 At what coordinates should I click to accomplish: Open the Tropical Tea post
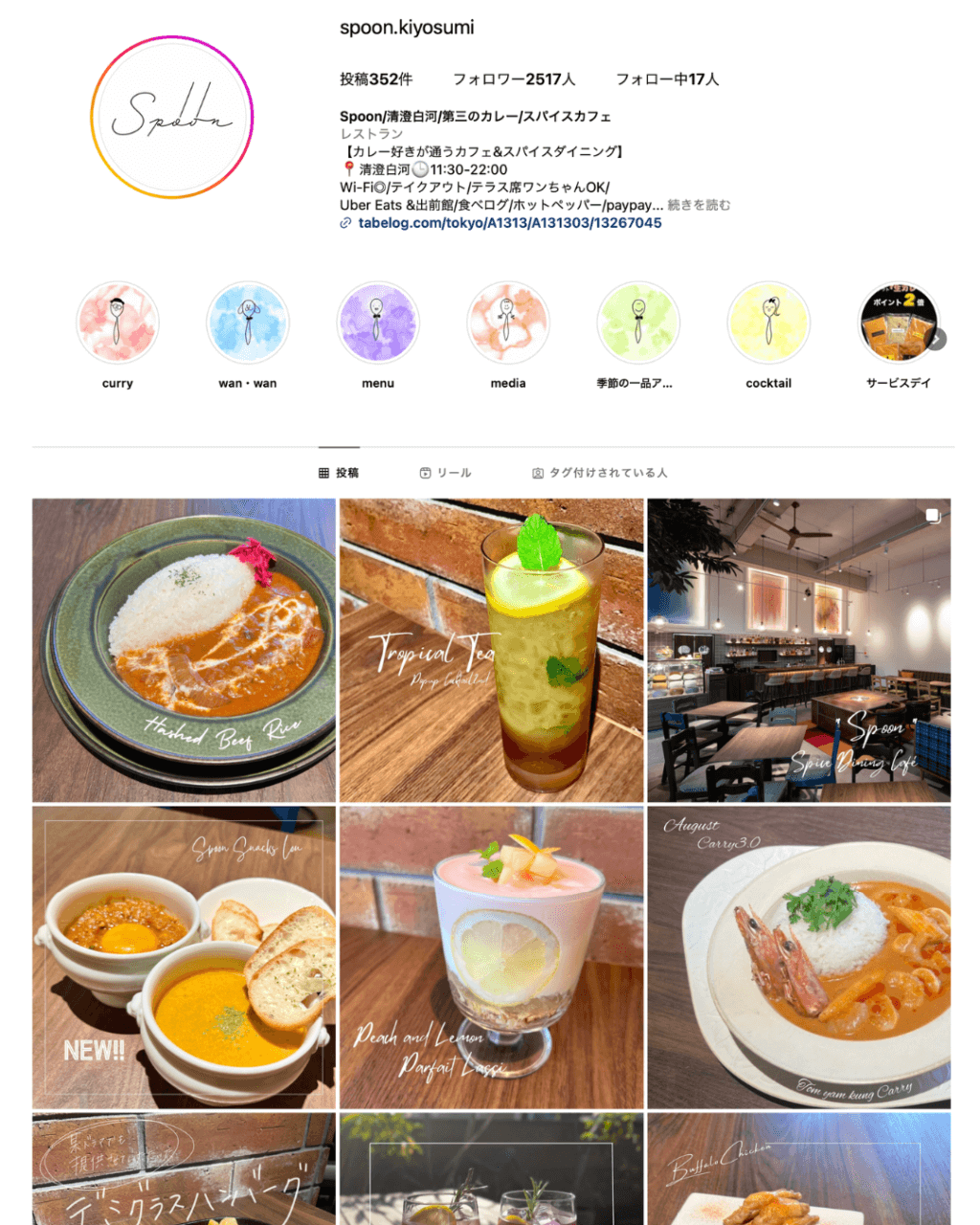[492, 650]
